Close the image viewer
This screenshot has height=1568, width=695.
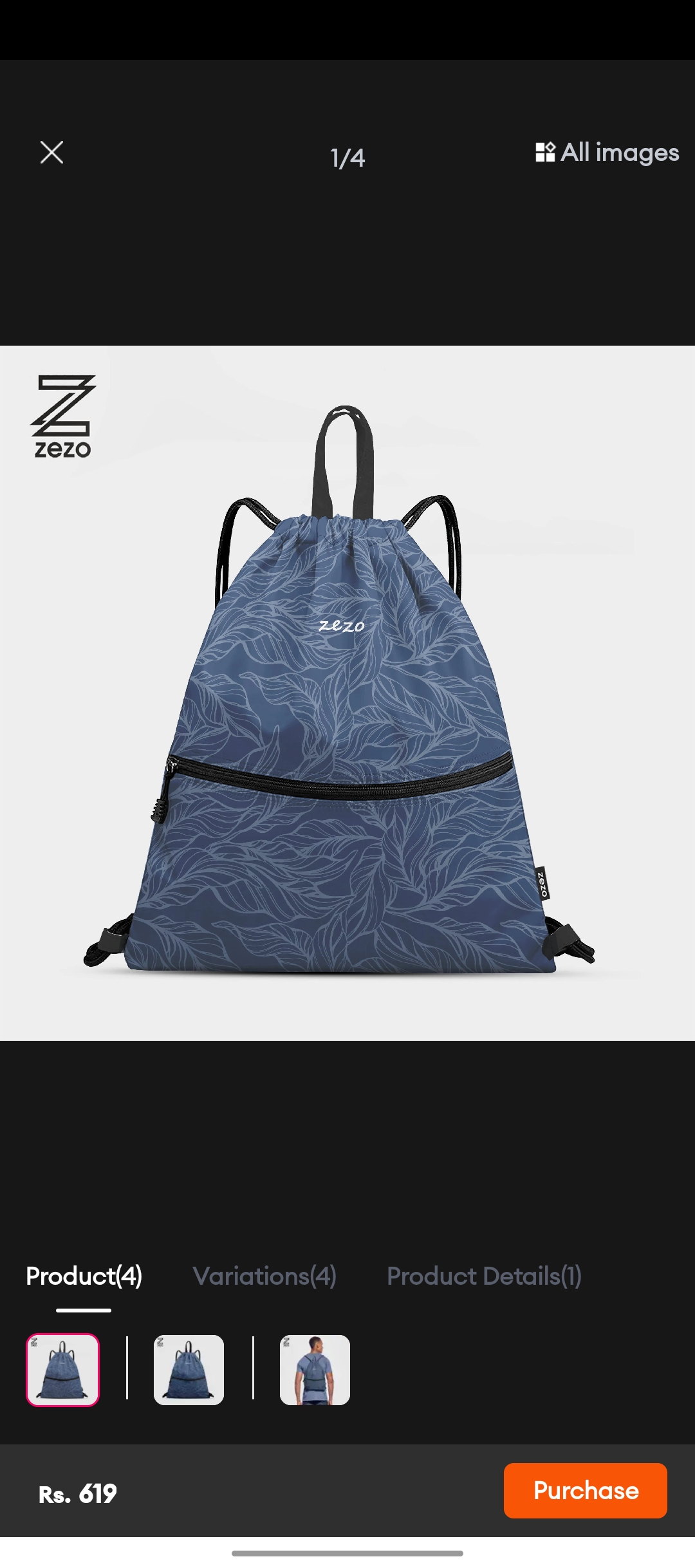(51, 153)
